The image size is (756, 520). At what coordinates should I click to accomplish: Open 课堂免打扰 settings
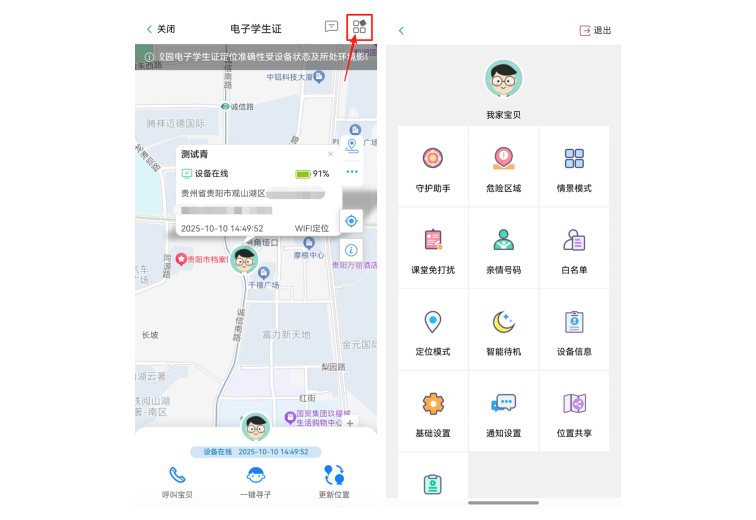[x=433, y=249]
